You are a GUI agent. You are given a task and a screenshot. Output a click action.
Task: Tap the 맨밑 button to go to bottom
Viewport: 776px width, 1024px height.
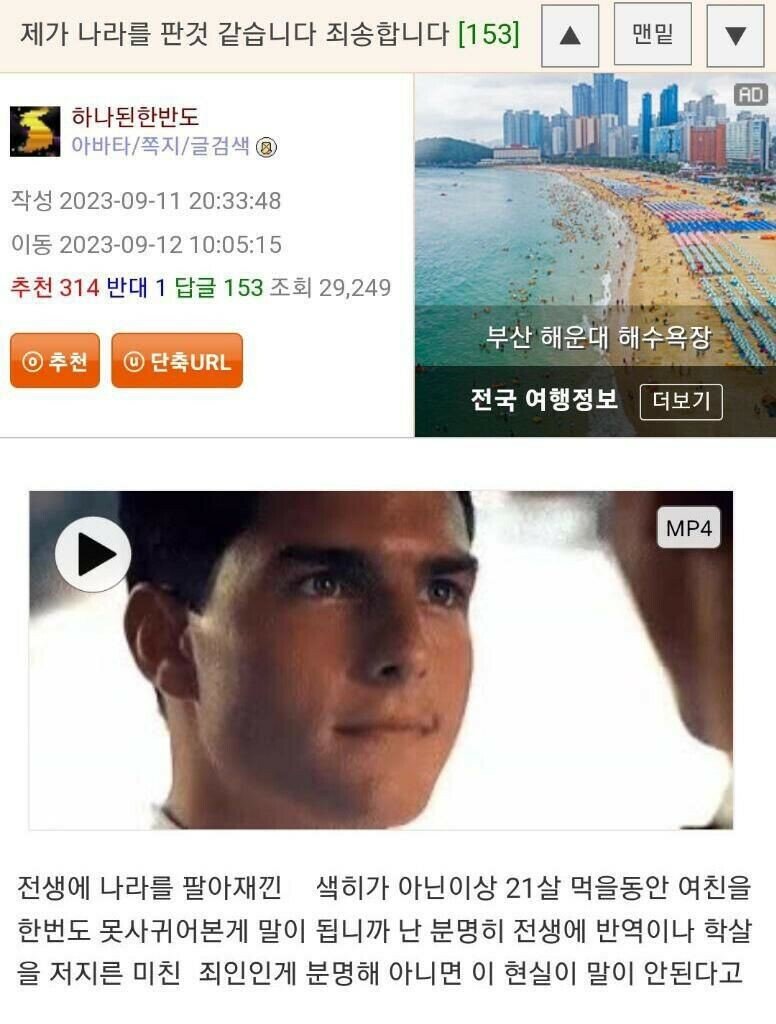652,36
